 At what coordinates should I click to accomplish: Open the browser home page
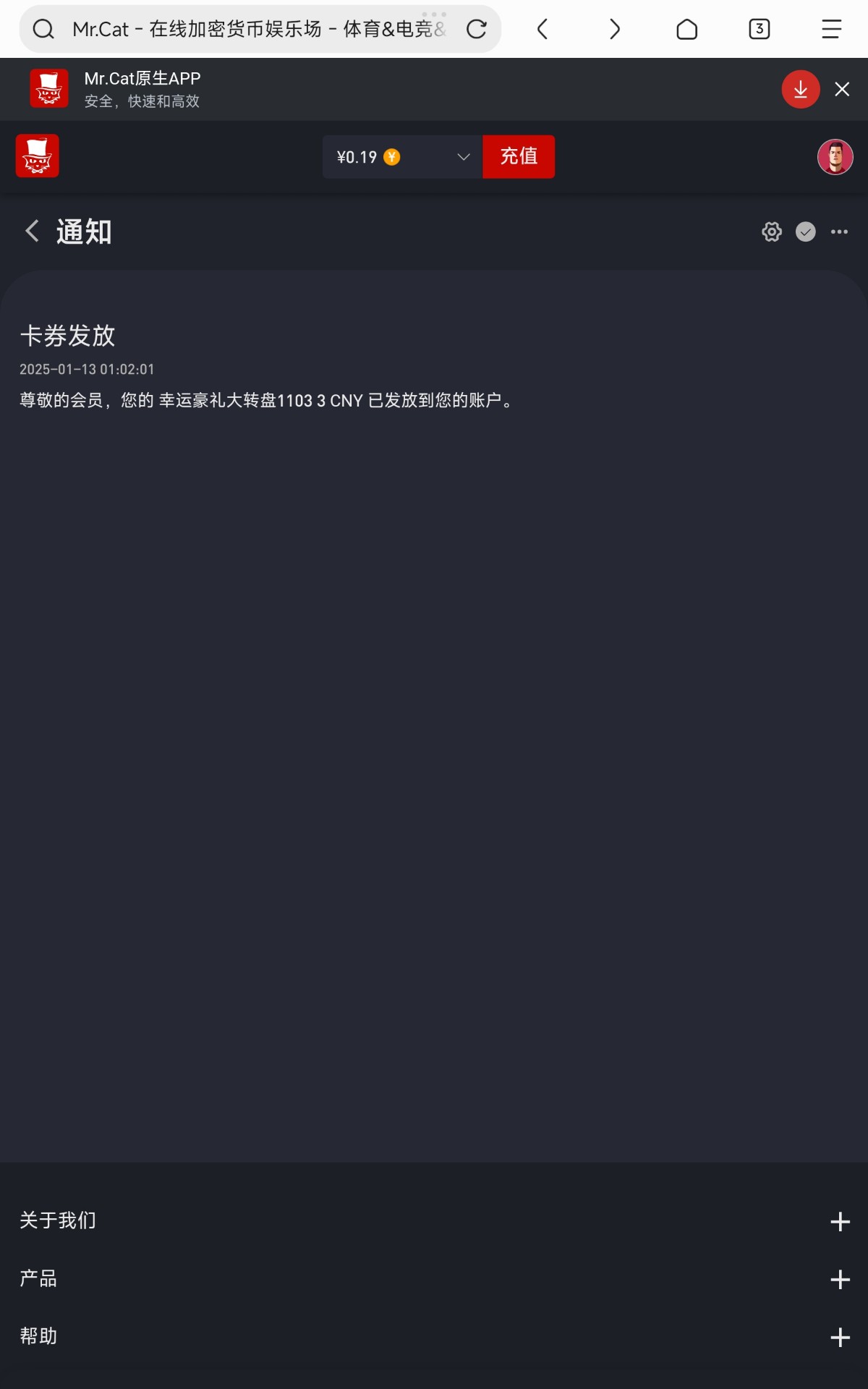click(x=687, y=29)
